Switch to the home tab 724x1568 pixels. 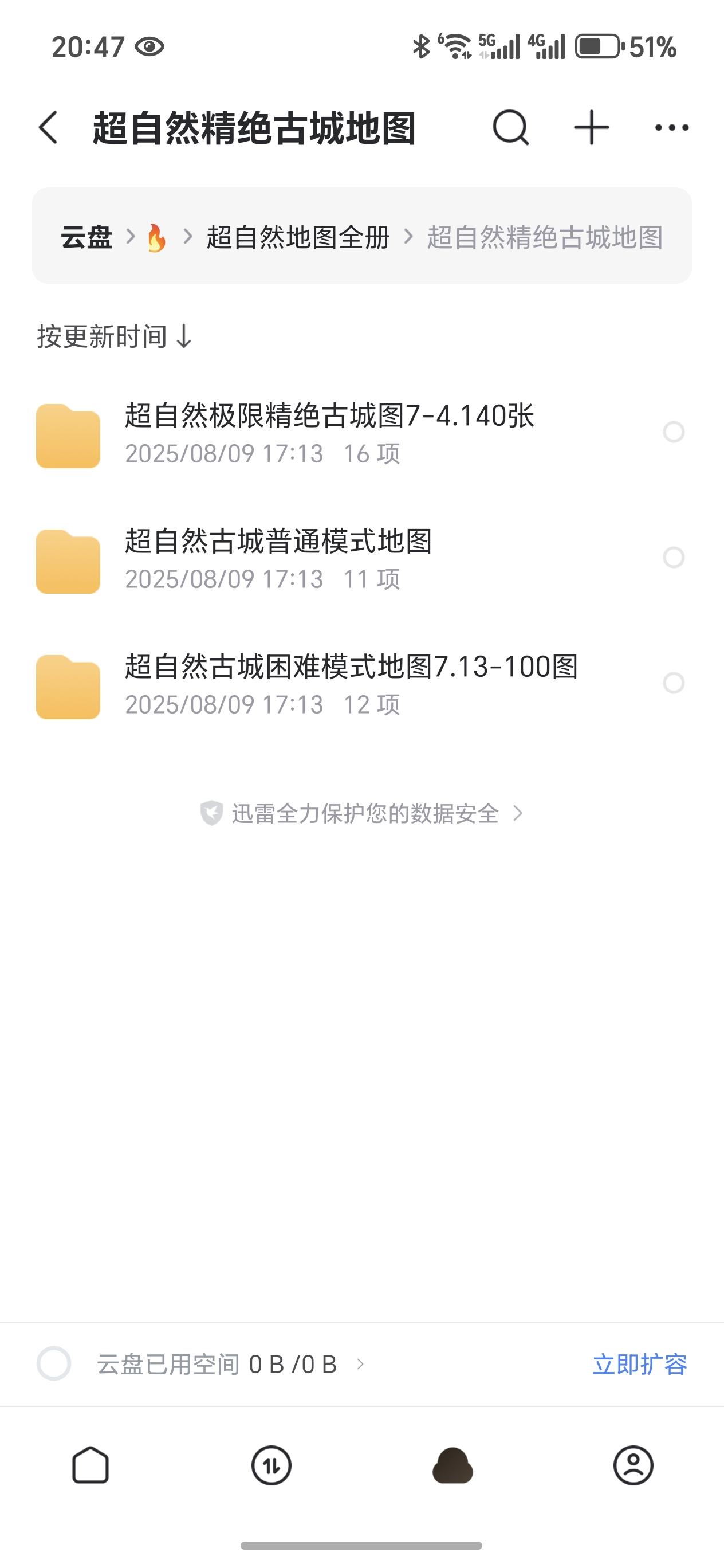(91, 1465)
